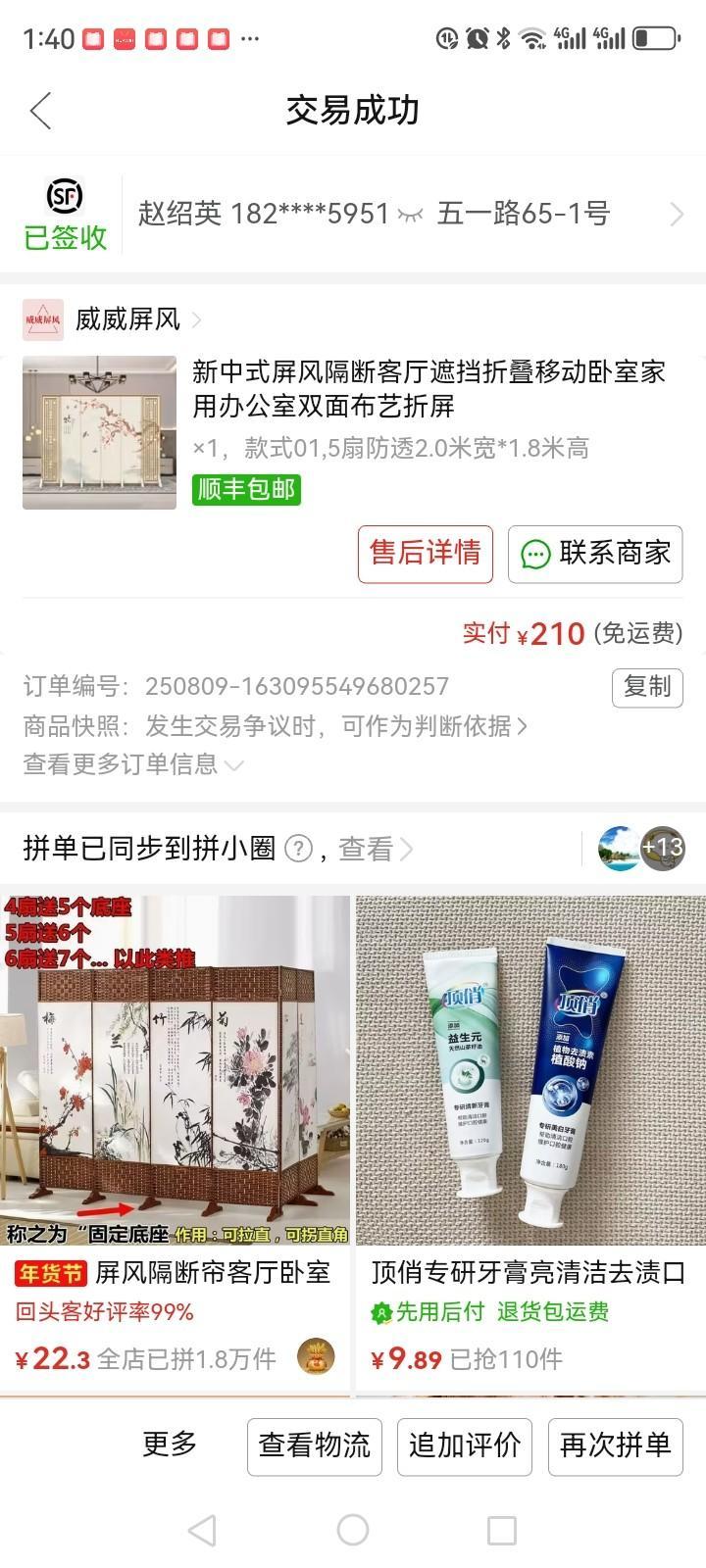706x1568 pixels.
Task: Add a follow-up review via 追加评价
Action: point(464,1445)
